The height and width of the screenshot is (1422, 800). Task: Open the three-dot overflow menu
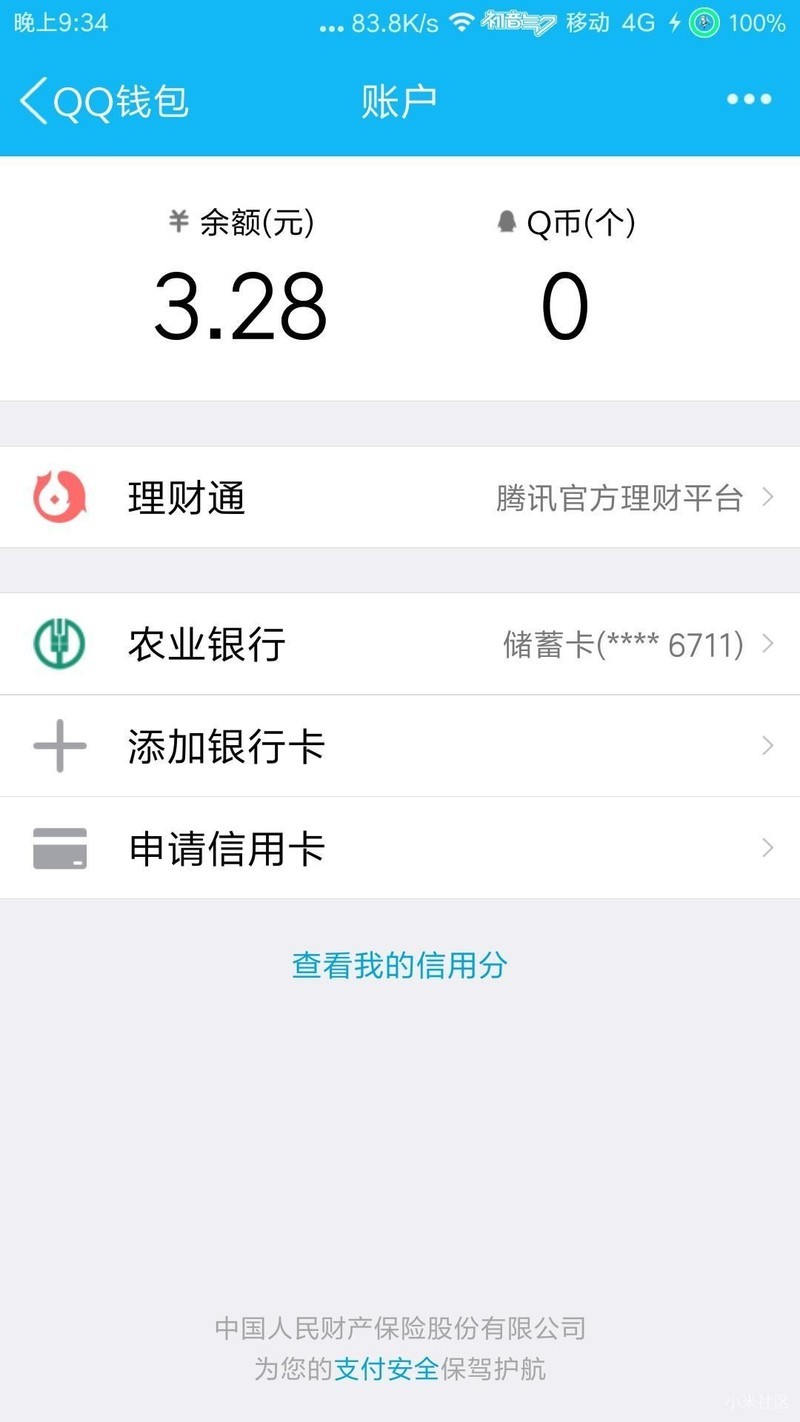pyautogui.click(x=748, y=99)
